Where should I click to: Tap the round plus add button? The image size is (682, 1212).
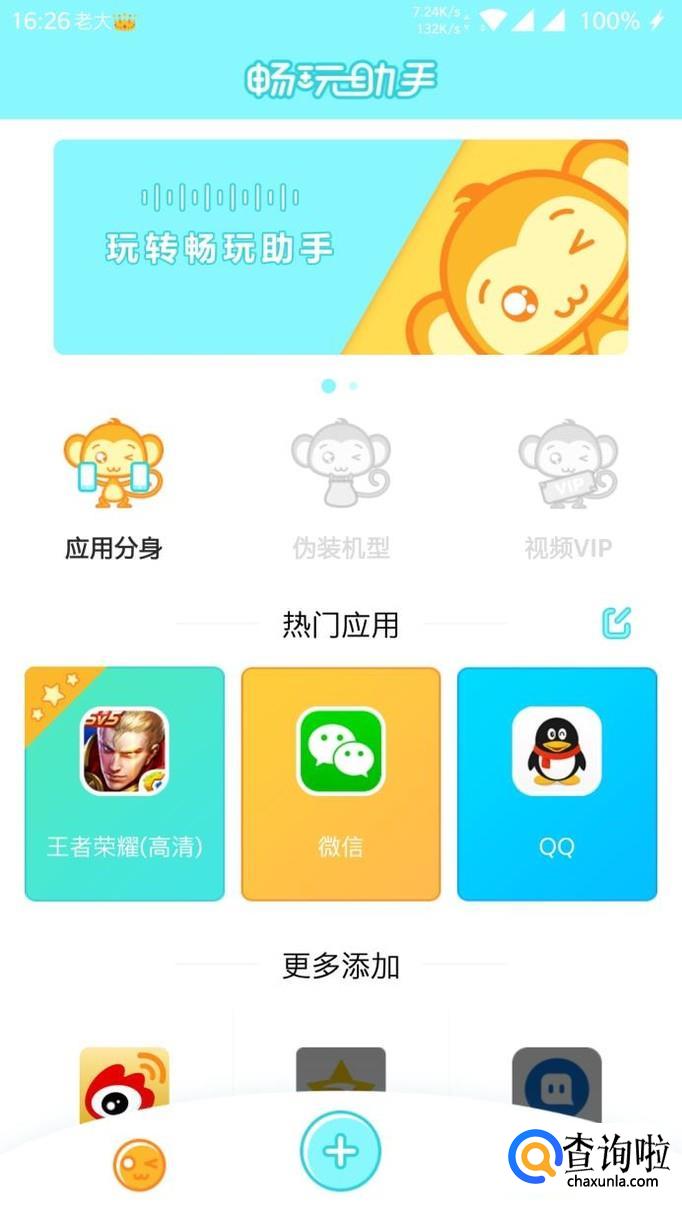click(341, 1152)
